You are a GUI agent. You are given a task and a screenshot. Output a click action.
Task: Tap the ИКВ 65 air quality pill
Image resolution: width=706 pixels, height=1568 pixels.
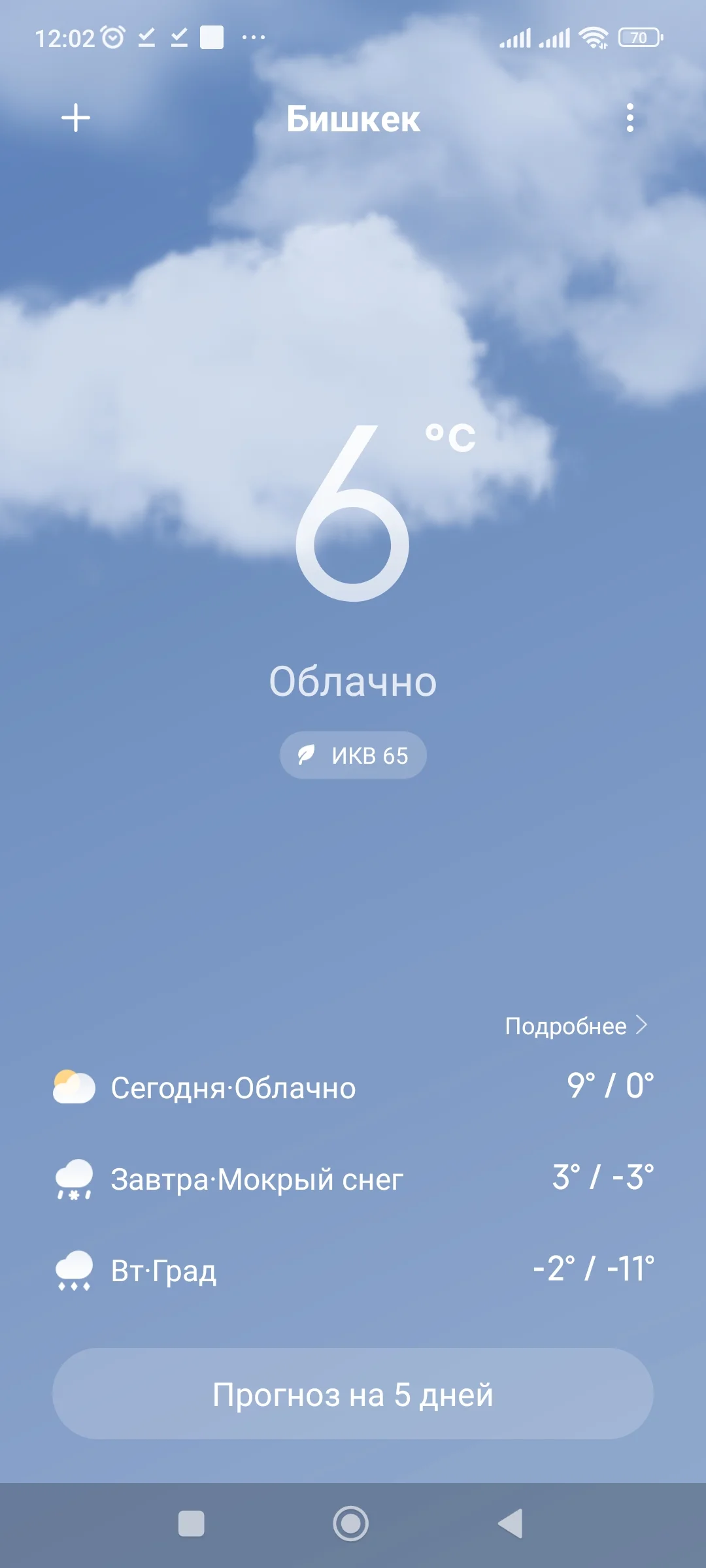(x=353, y=755)
